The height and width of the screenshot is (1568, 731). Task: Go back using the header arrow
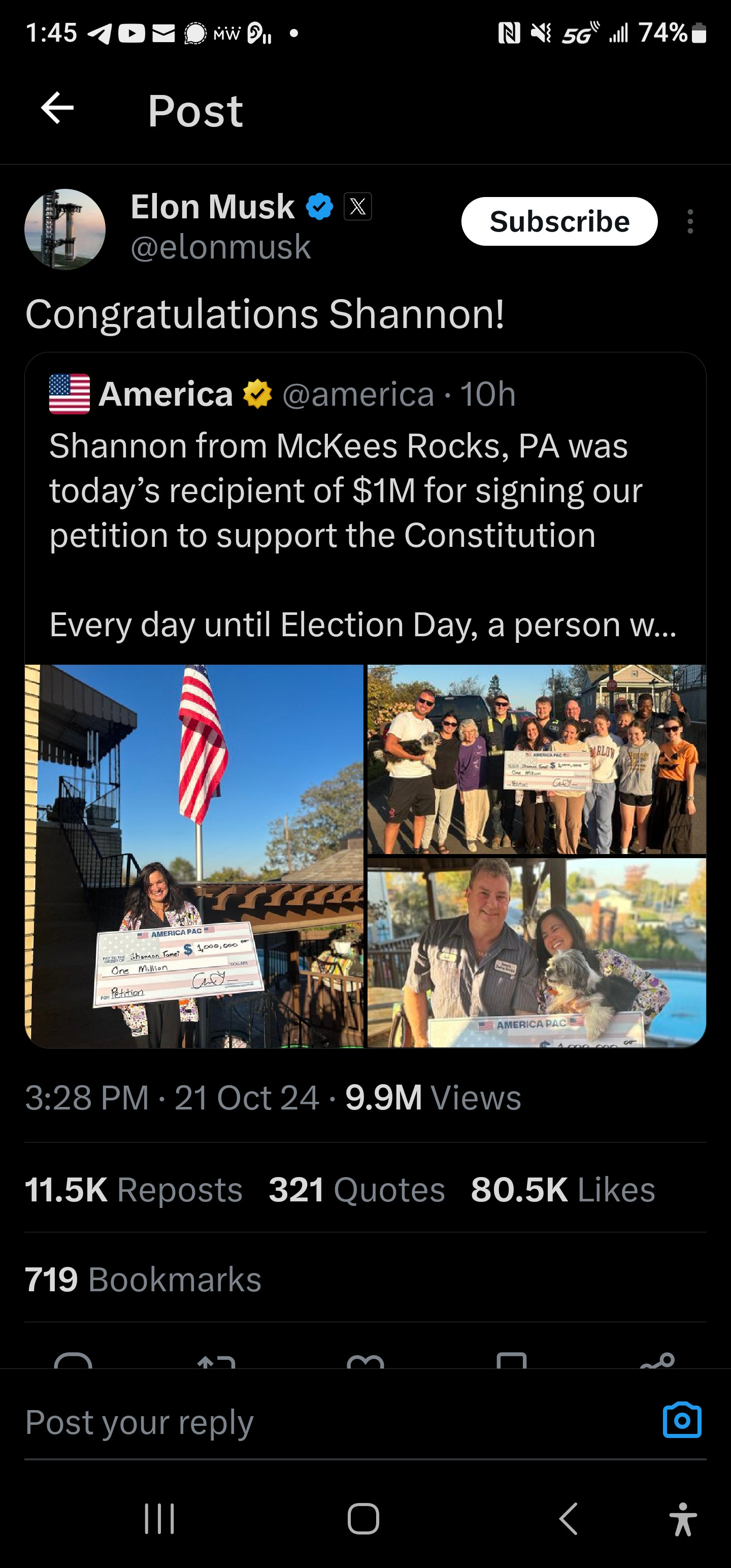pyautogui.click(x=57, y=109)
